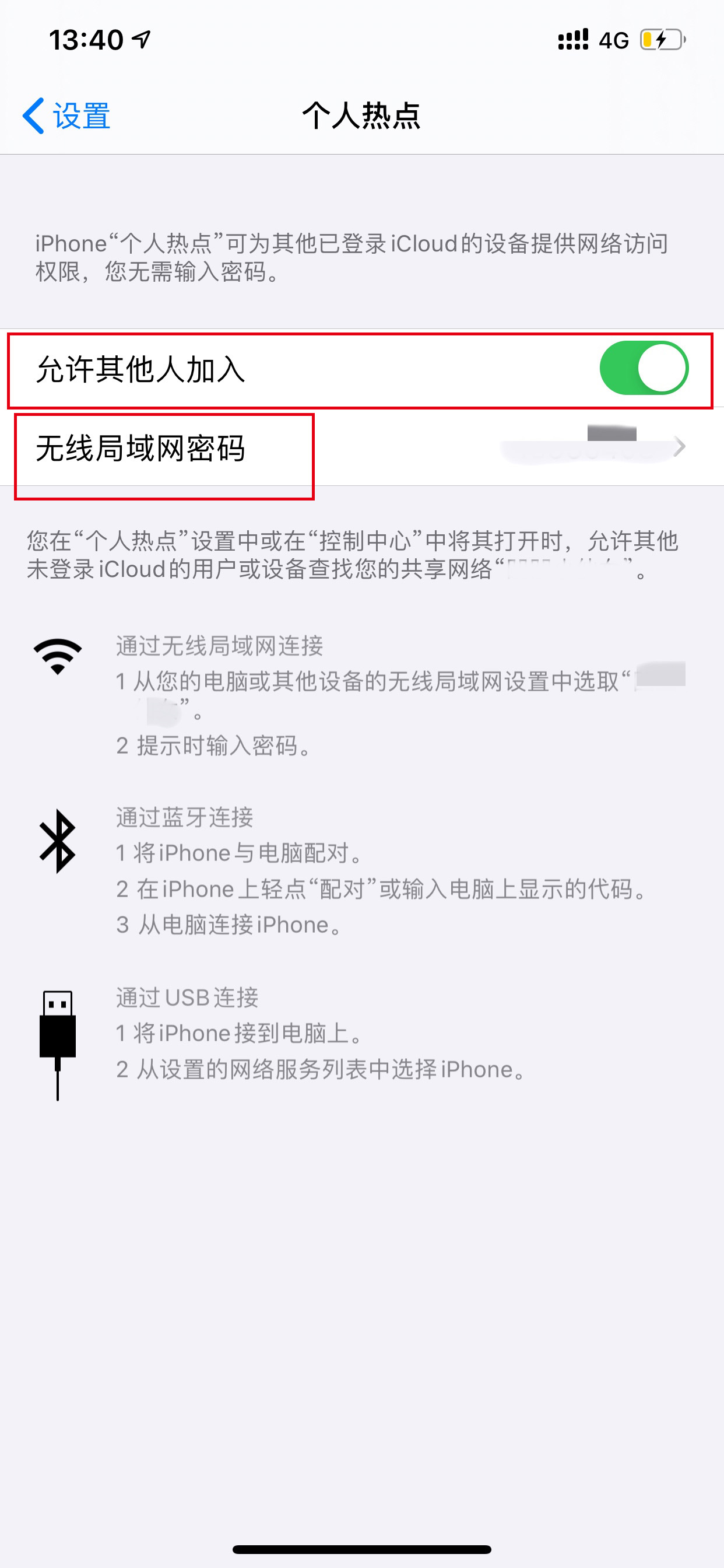Go back to 设置
The width and height of the screenshot is (724, 1568).
pos(66,116)
